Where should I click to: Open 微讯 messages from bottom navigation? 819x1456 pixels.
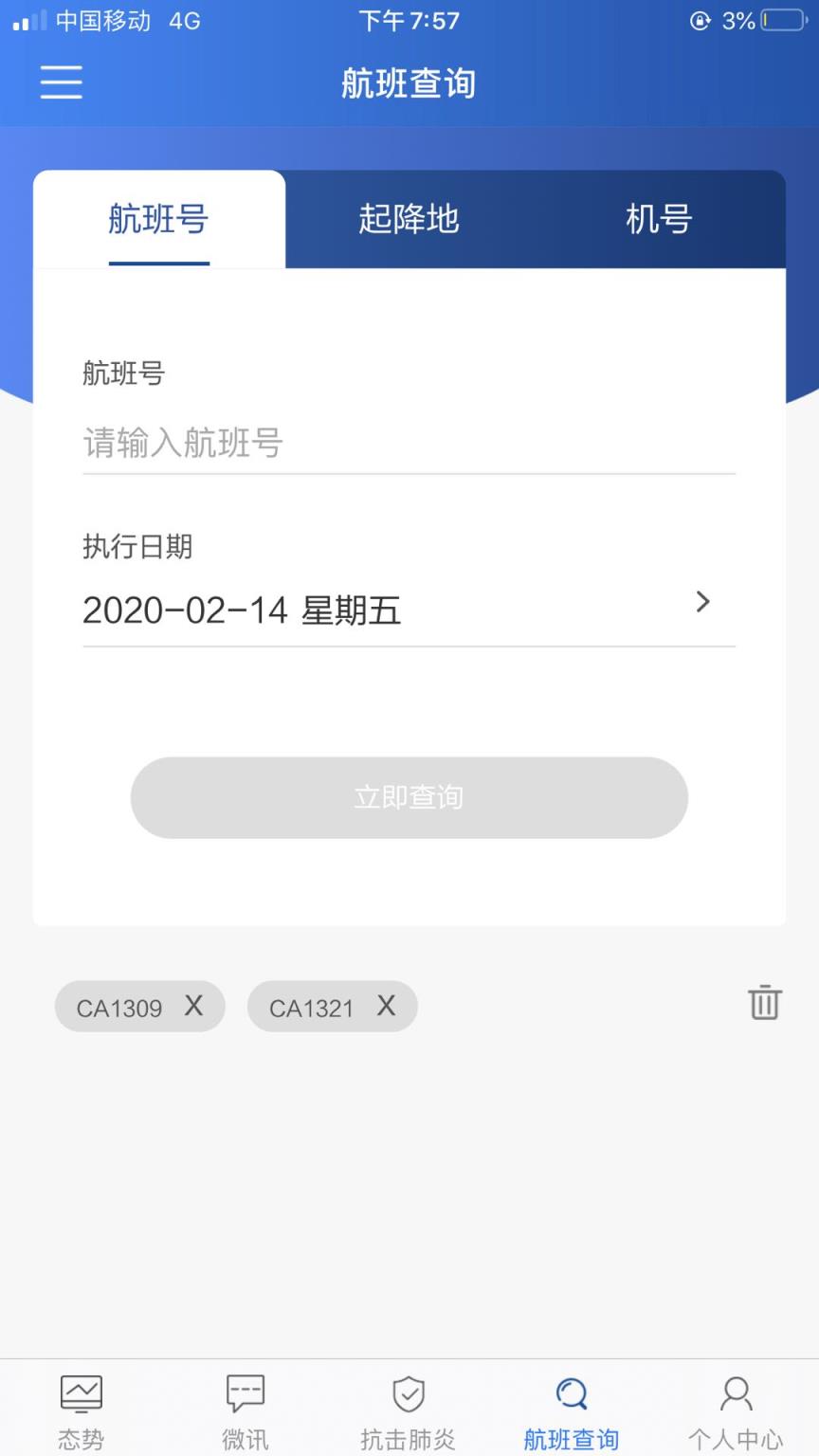(244, 1408)
